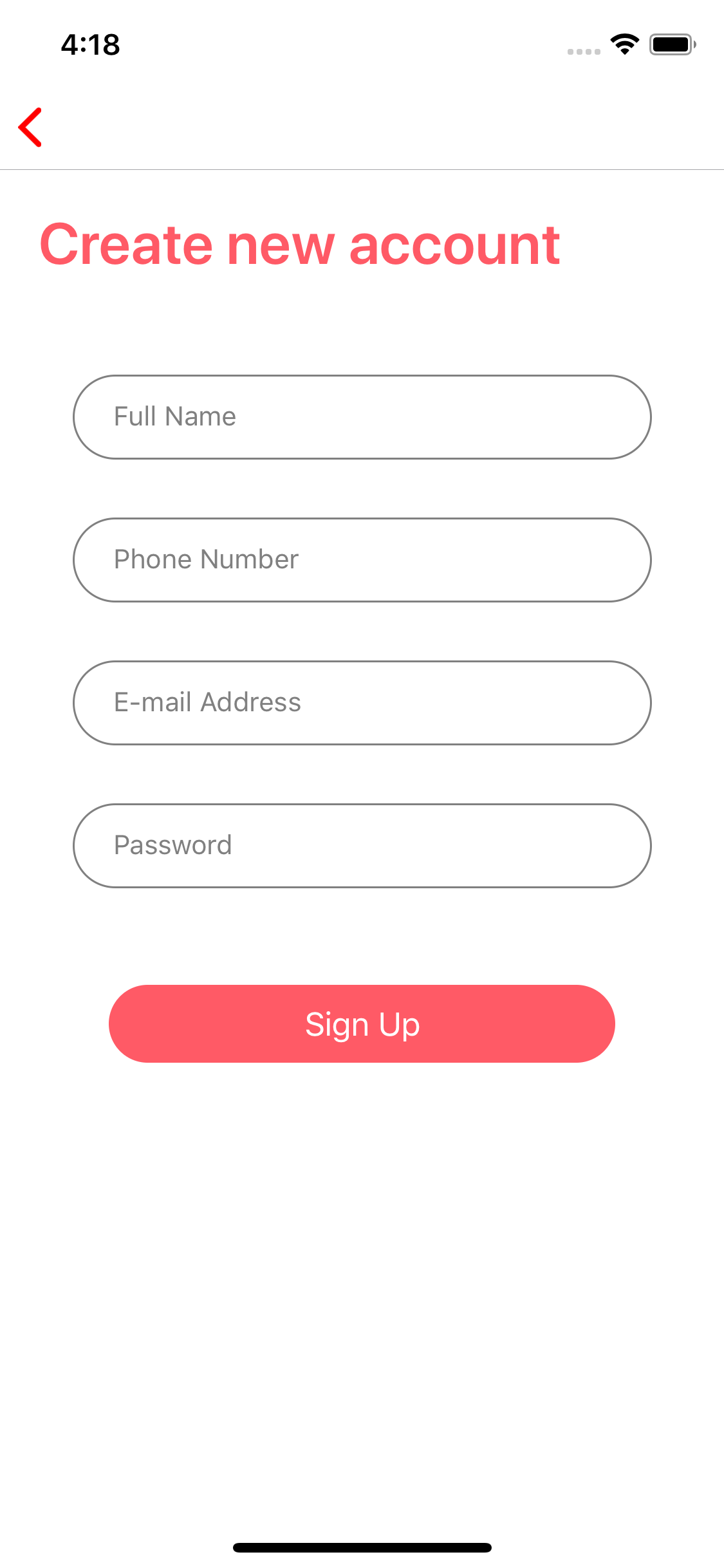Click the clock showing 4:18

pyautogui.click(x=89, y=45)
